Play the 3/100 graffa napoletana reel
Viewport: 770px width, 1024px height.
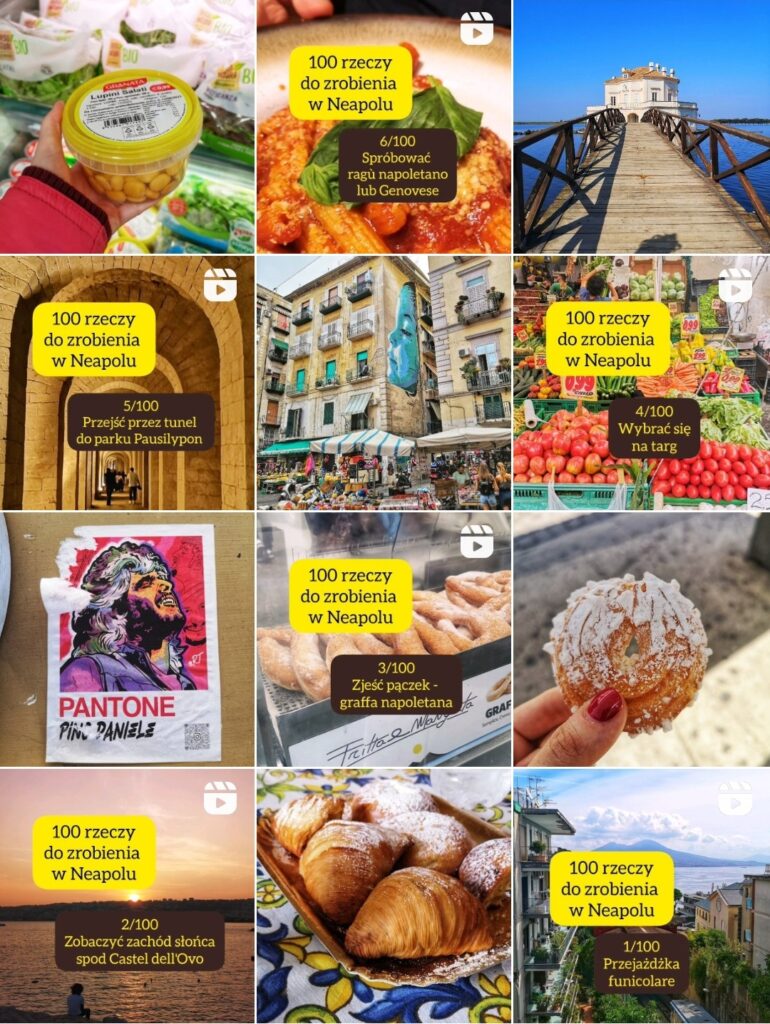(384, 639)
